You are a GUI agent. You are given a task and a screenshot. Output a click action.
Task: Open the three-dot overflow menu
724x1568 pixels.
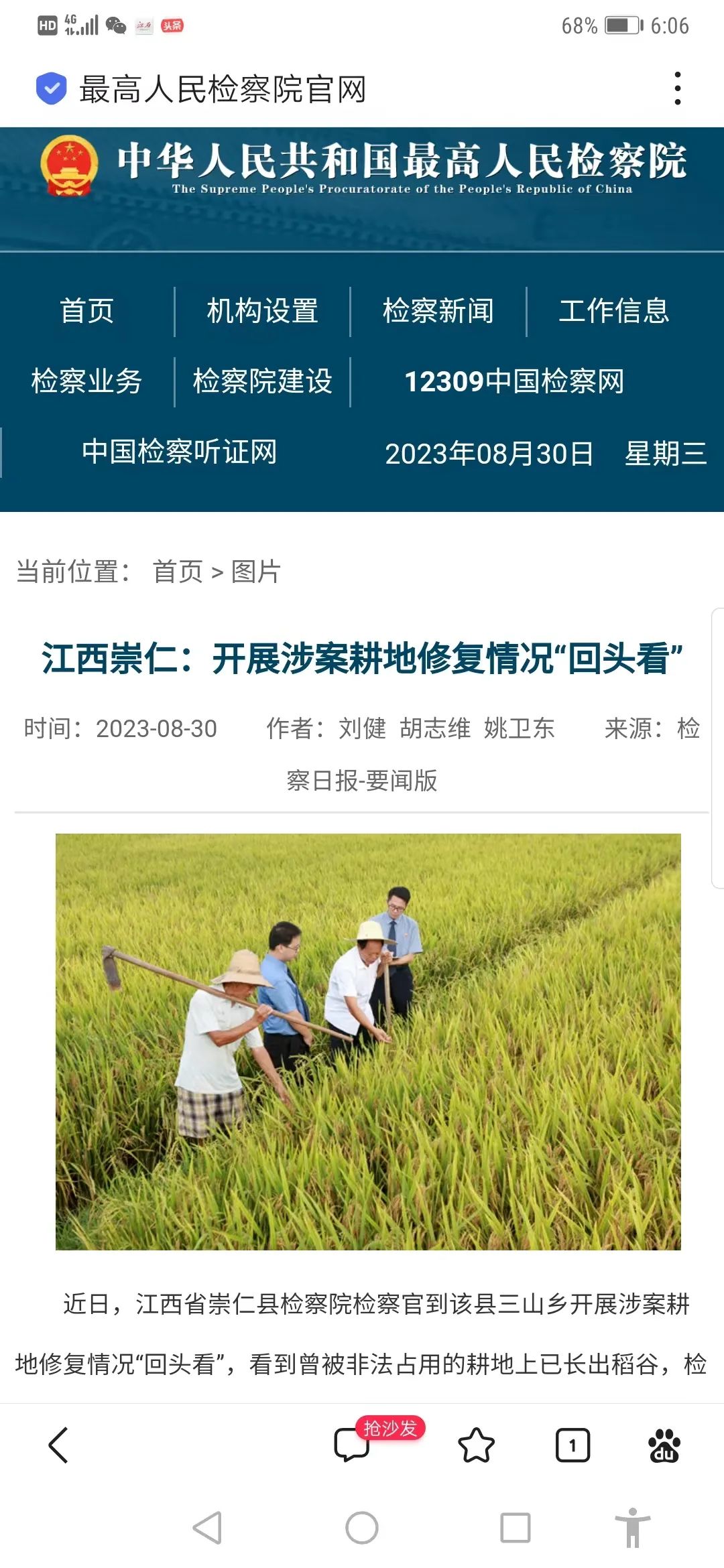pos(678,88)
